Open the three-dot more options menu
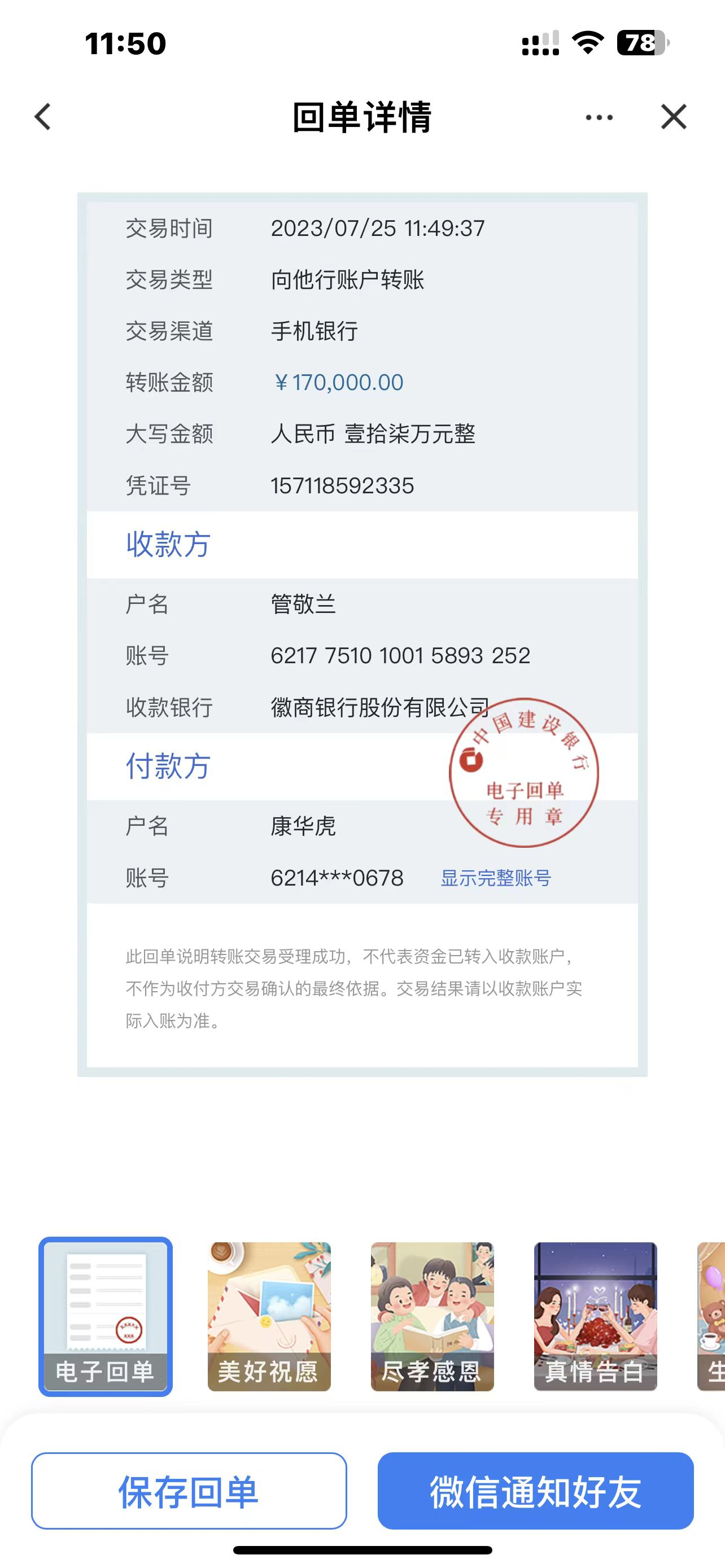This screenshot has width=725, height=1568. pyautogui.click(x=599, y=117)
